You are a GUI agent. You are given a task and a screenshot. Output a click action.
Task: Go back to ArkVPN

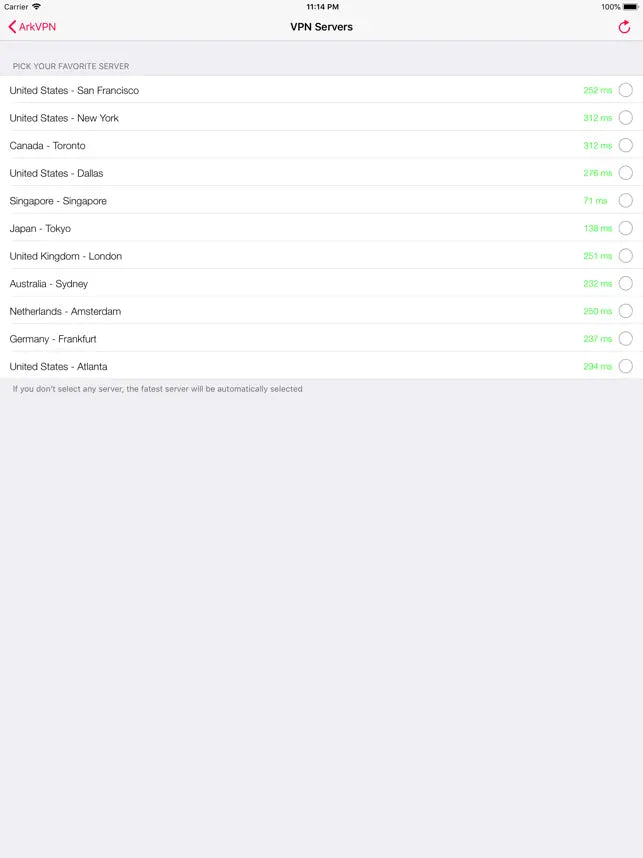32,27
